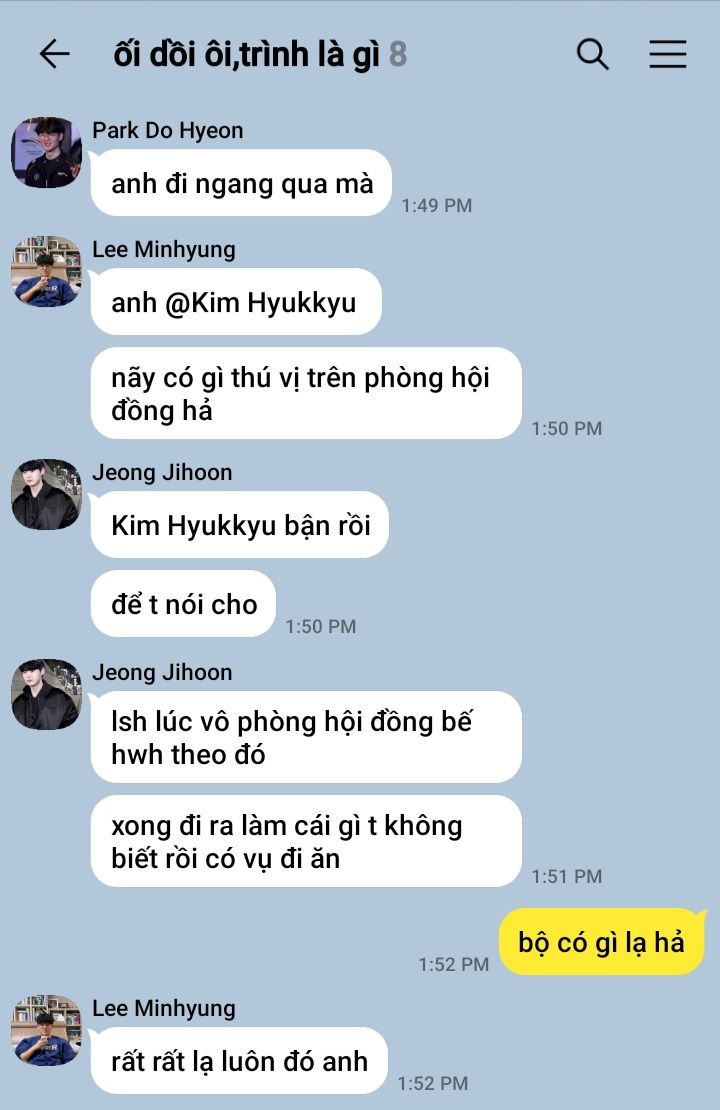Search within this chat
Image resolution: width=720 pixels, height=1110 pixels.
coord(592,54)
